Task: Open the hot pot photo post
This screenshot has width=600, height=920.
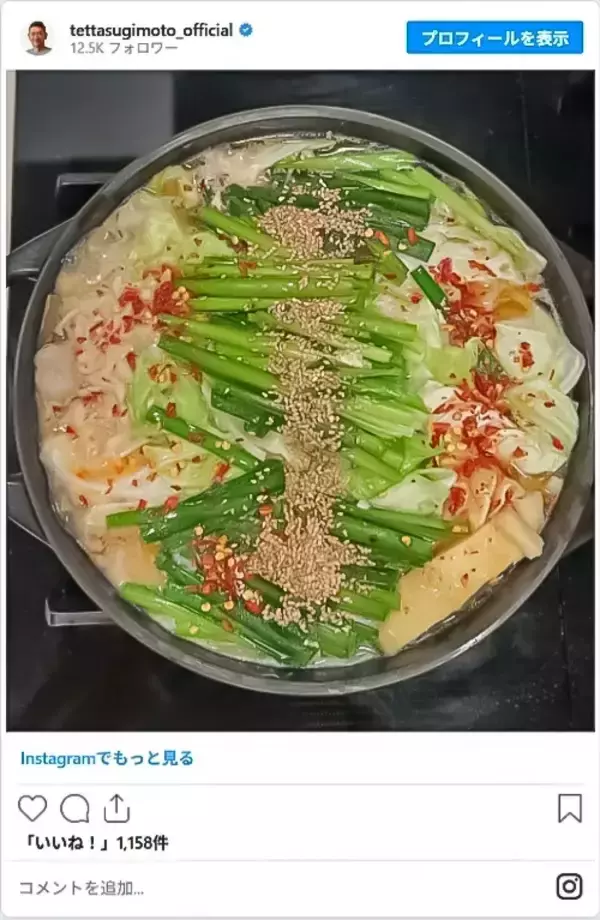Action: tap(300, 400)
